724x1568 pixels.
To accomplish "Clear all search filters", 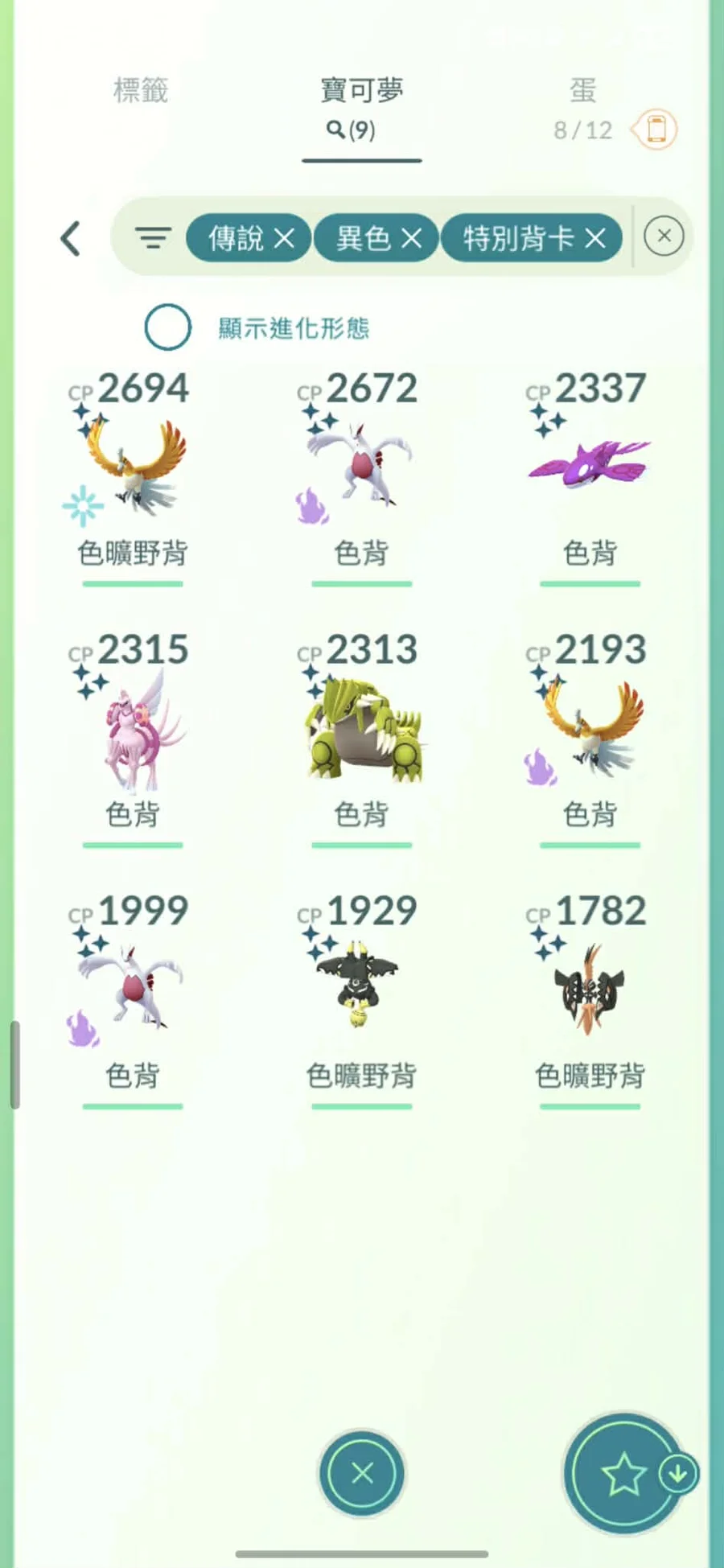I will (x=664, y=237).
